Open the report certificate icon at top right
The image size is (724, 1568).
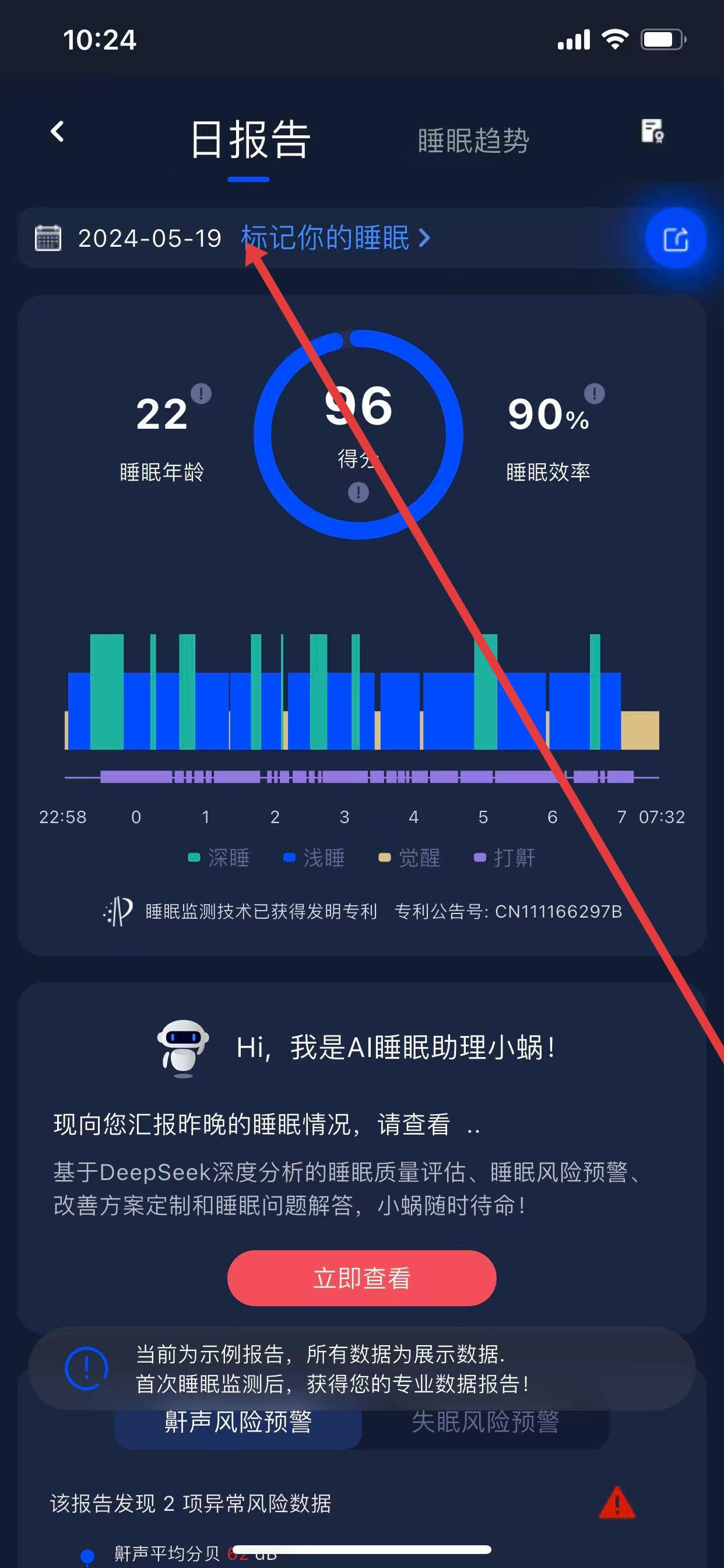(652, 131)
